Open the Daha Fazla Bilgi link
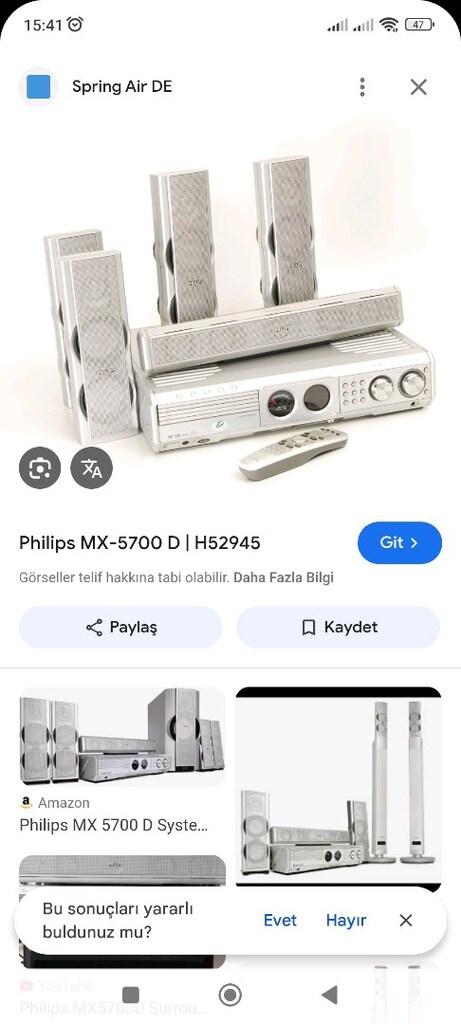461x1024 pixels. (x=283, y=577)
